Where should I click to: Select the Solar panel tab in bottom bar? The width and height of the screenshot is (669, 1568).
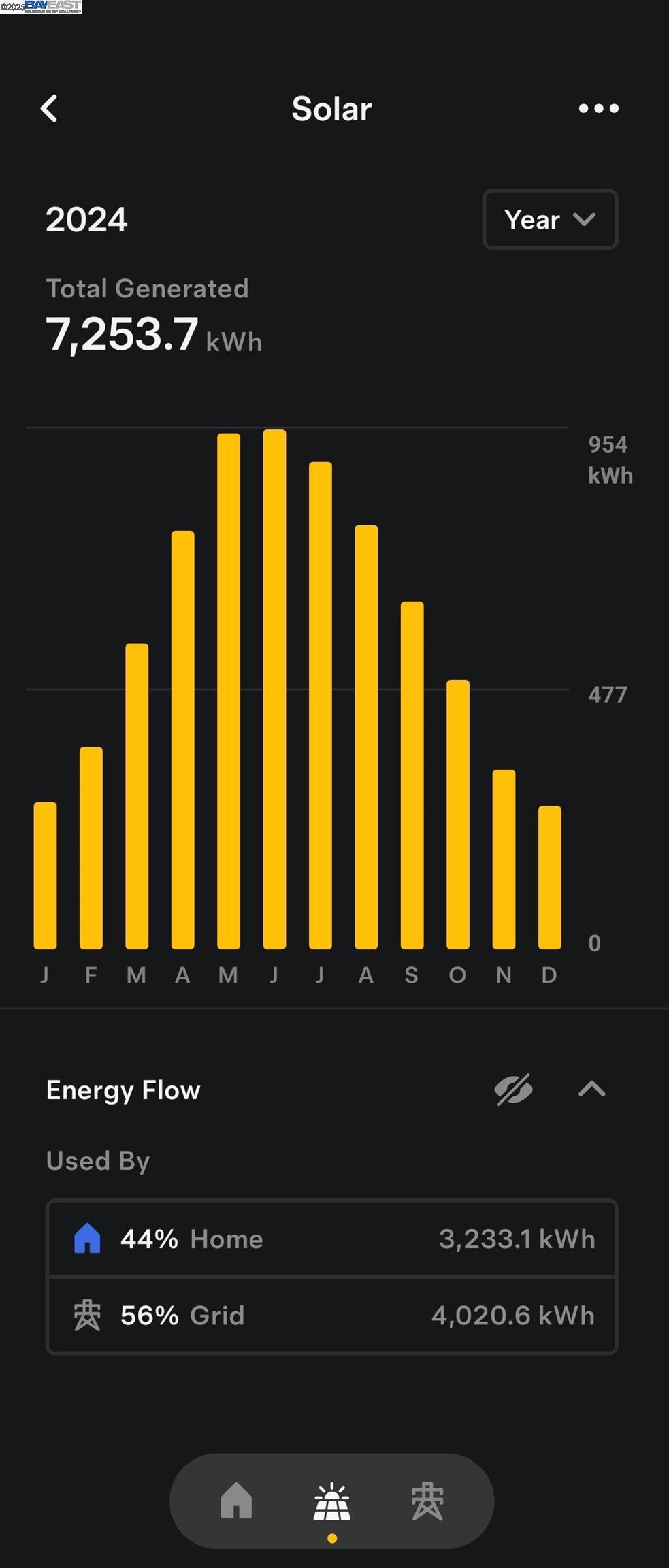pyautogui.click(x=332, y=1502)
